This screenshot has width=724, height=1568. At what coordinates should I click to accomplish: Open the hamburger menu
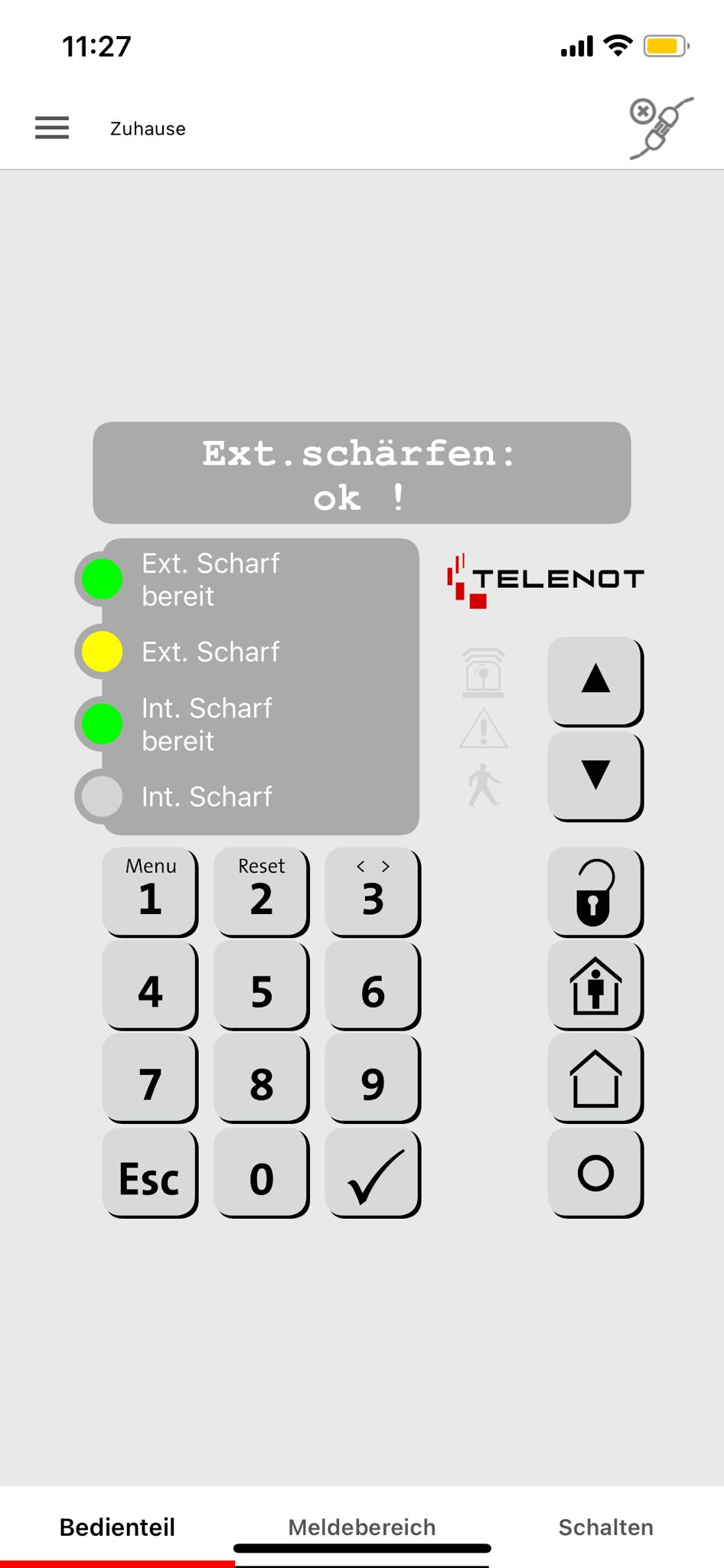pos(52,128)
